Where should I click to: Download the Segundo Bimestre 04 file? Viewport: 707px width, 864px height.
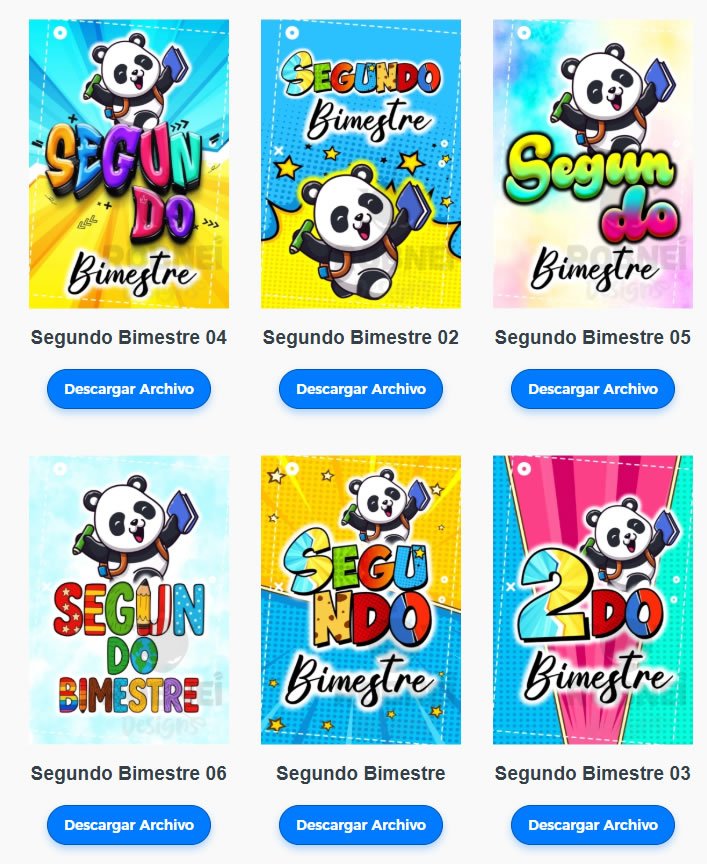(x=129, y=389)
